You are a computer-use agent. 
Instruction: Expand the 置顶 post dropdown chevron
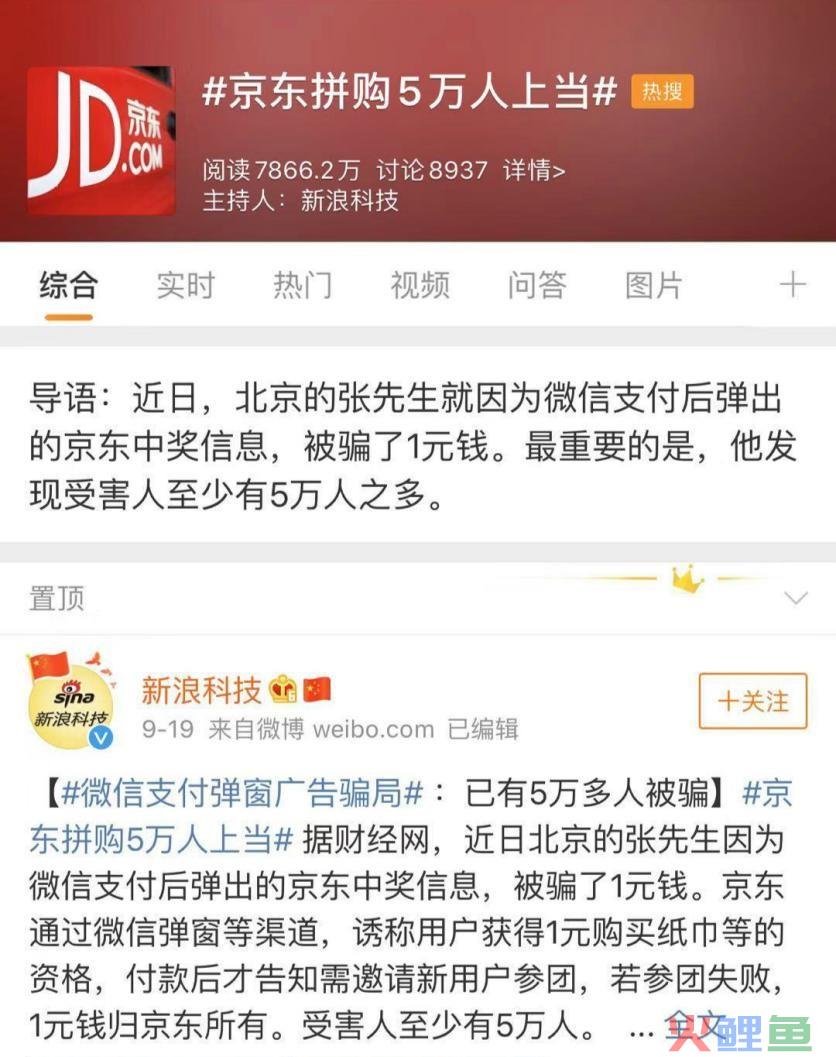click(x=796, y=599)
